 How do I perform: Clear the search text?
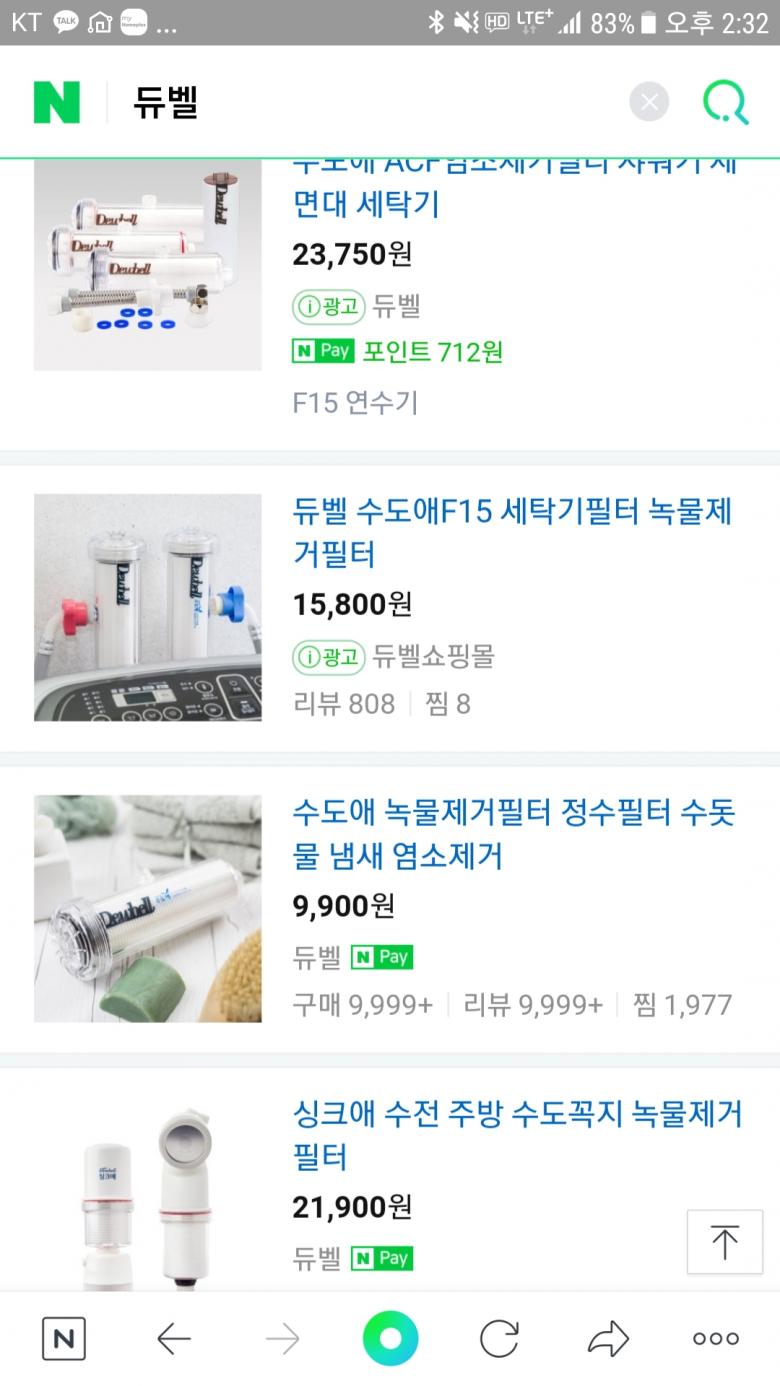coord(649,102)
